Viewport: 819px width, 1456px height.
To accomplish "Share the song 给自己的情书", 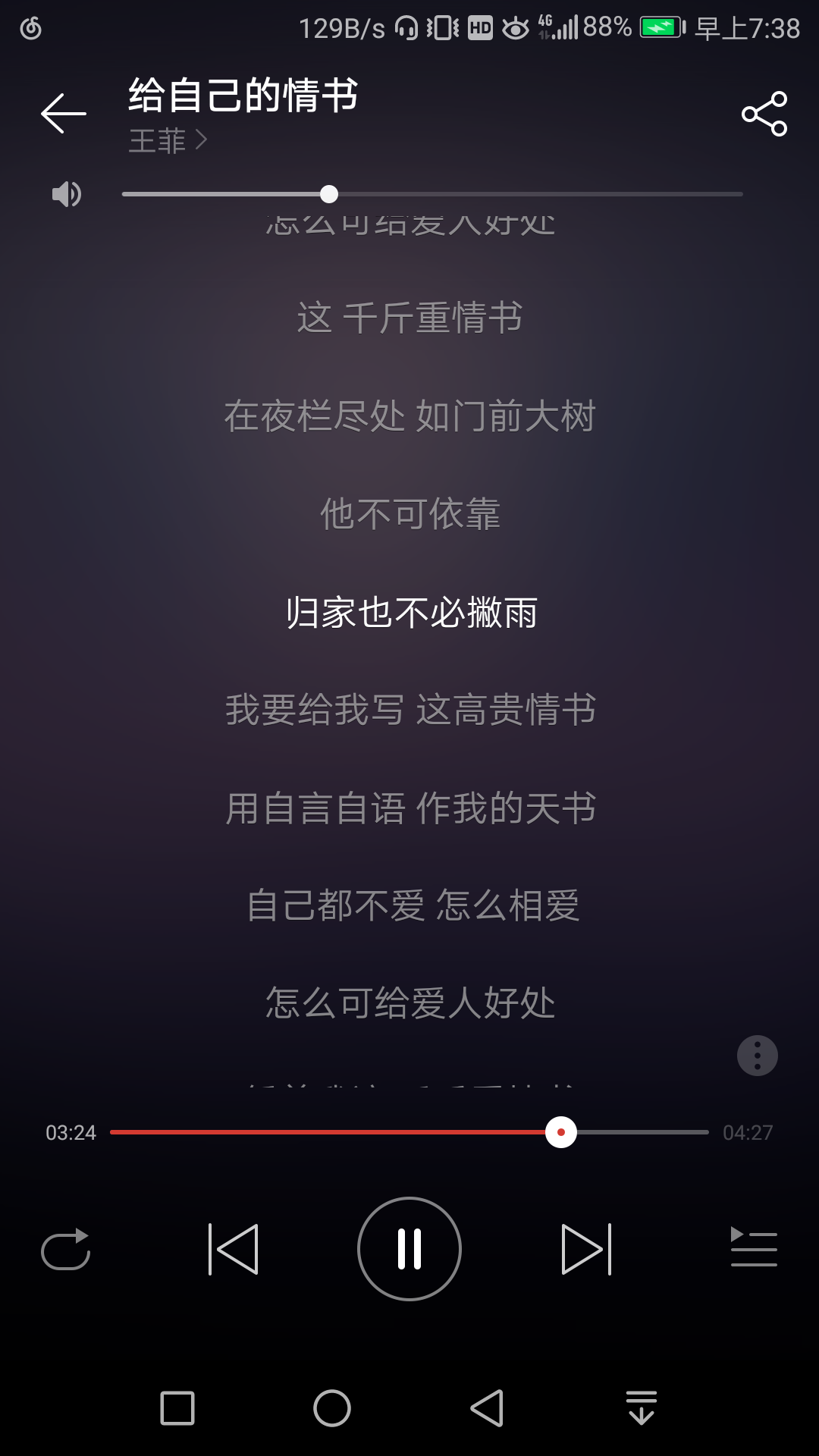I will (x=764, y=114).
